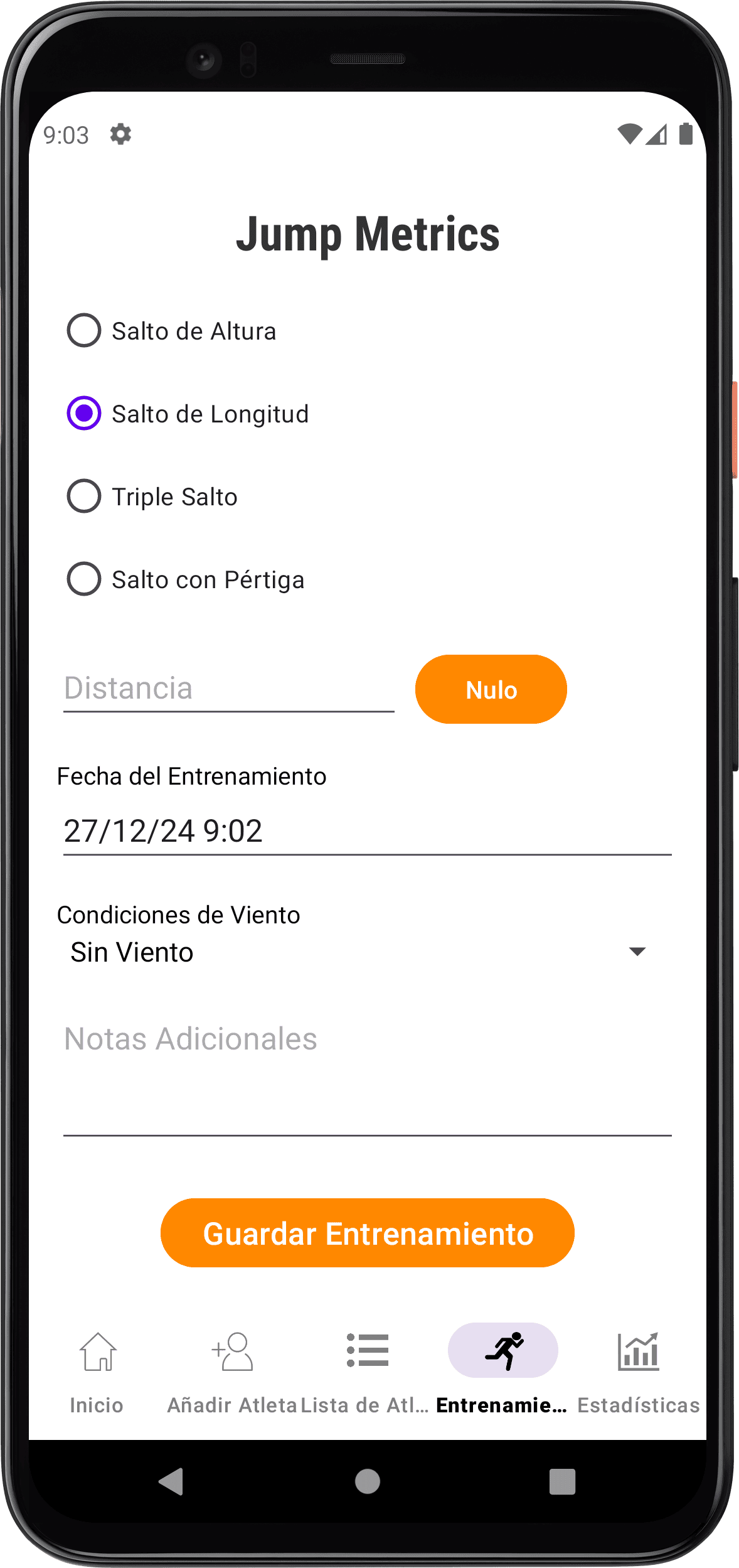
Task: Open the Inicio home icon
Action: click(x=97, y=1350)
